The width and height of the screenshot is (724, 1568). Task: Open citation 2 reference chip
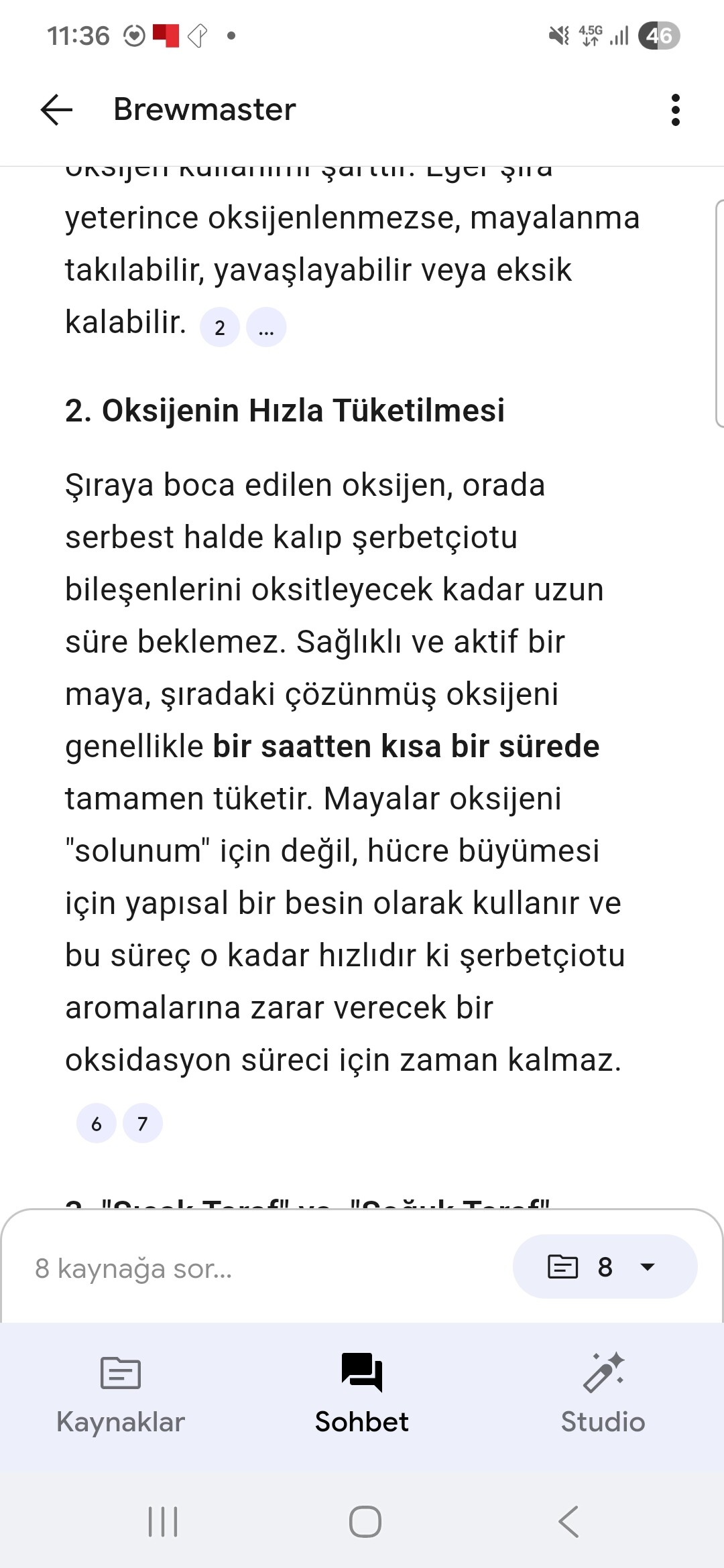tap(220, 328)
